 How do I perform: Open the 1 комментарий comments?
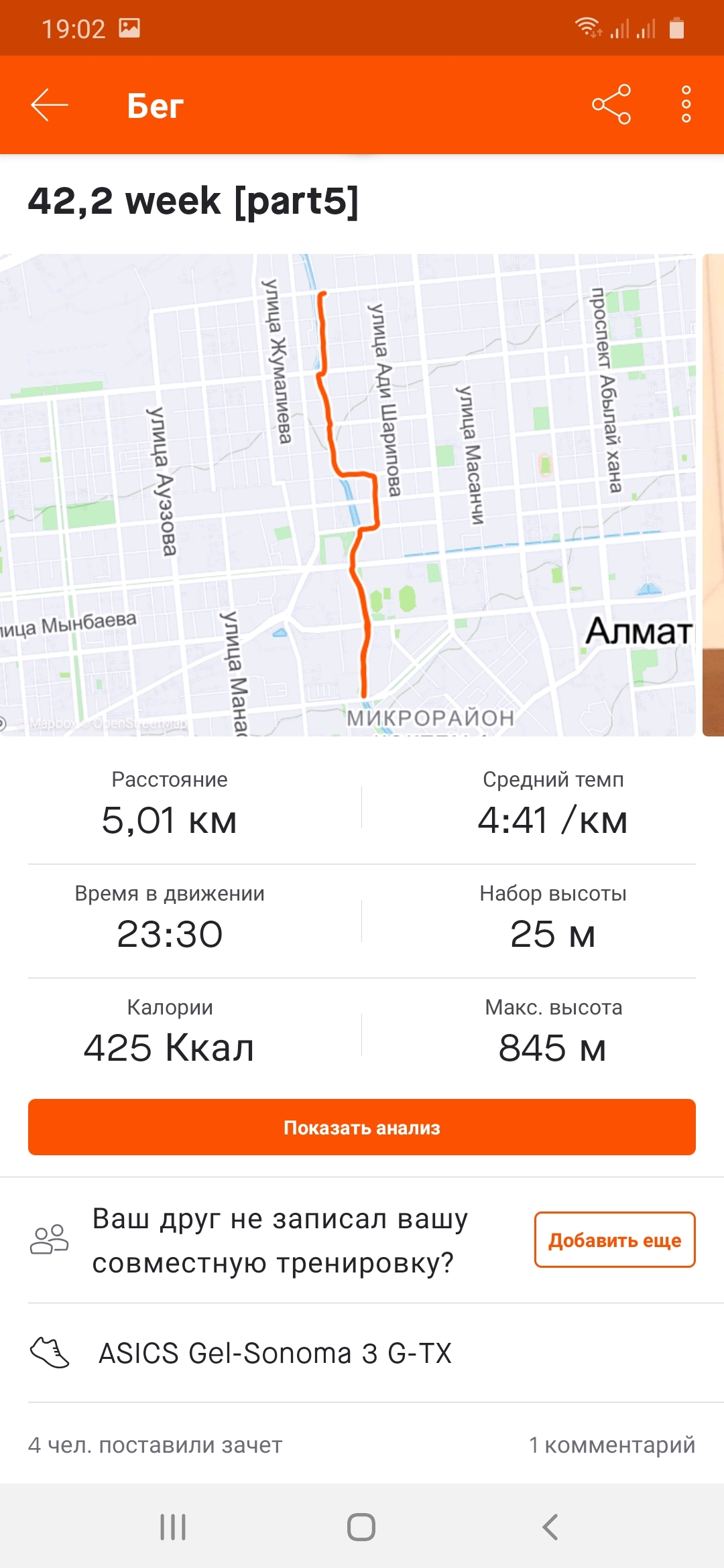coord(611,1445)
